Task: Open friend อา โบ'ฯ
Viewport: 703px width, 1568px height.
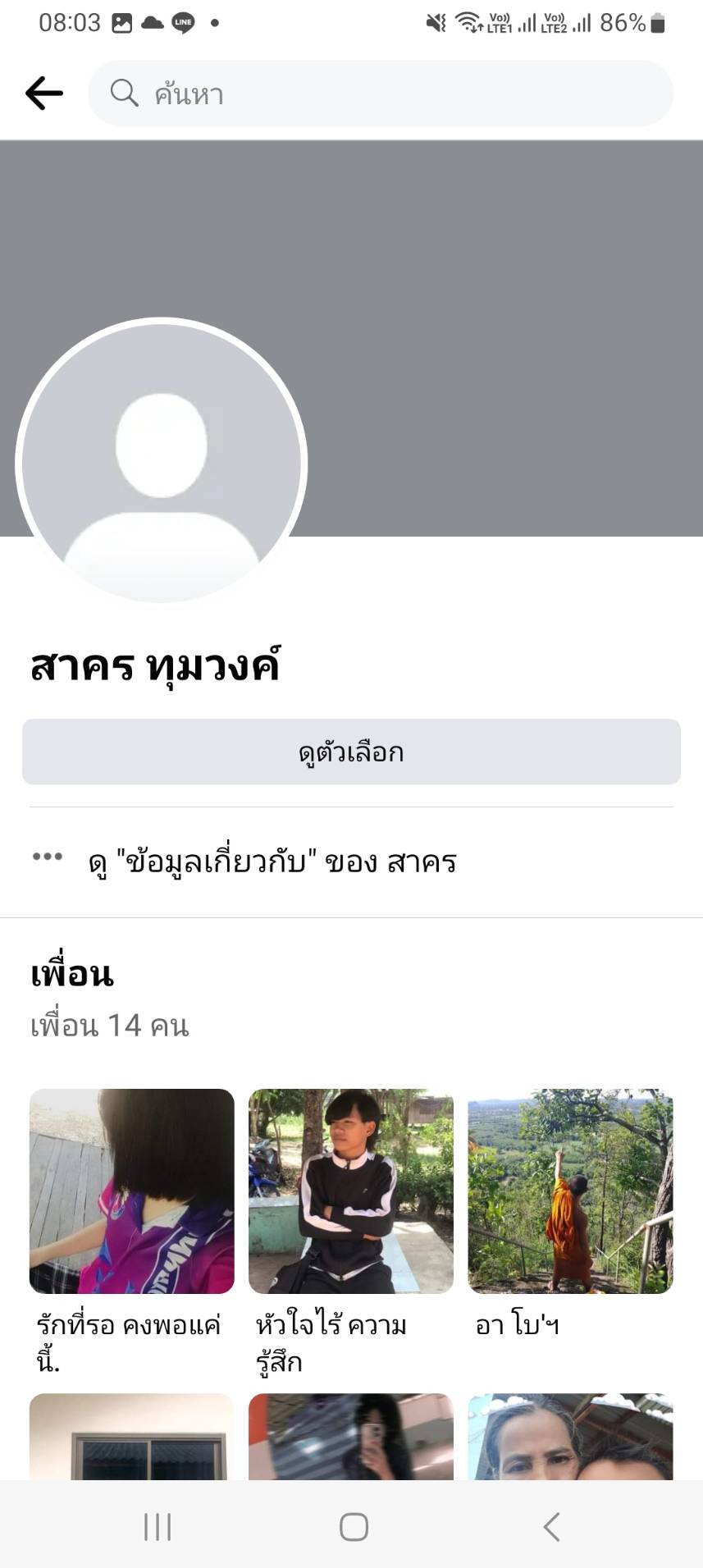Action: (x=570, y=1191)
